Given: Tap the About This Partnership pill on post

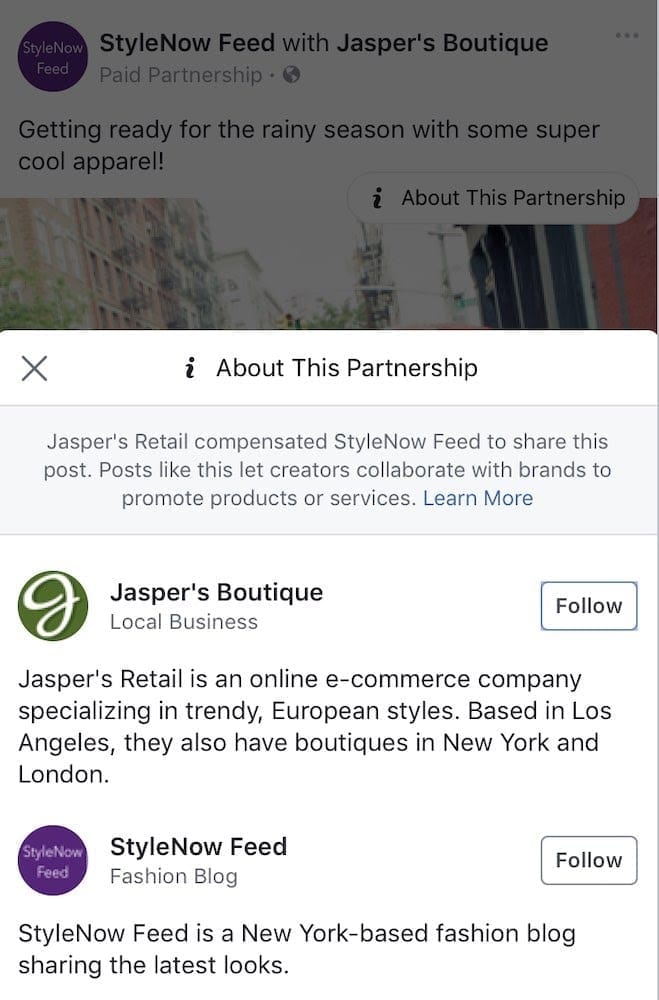Looking at the screenshot, I should coord(498,198).
